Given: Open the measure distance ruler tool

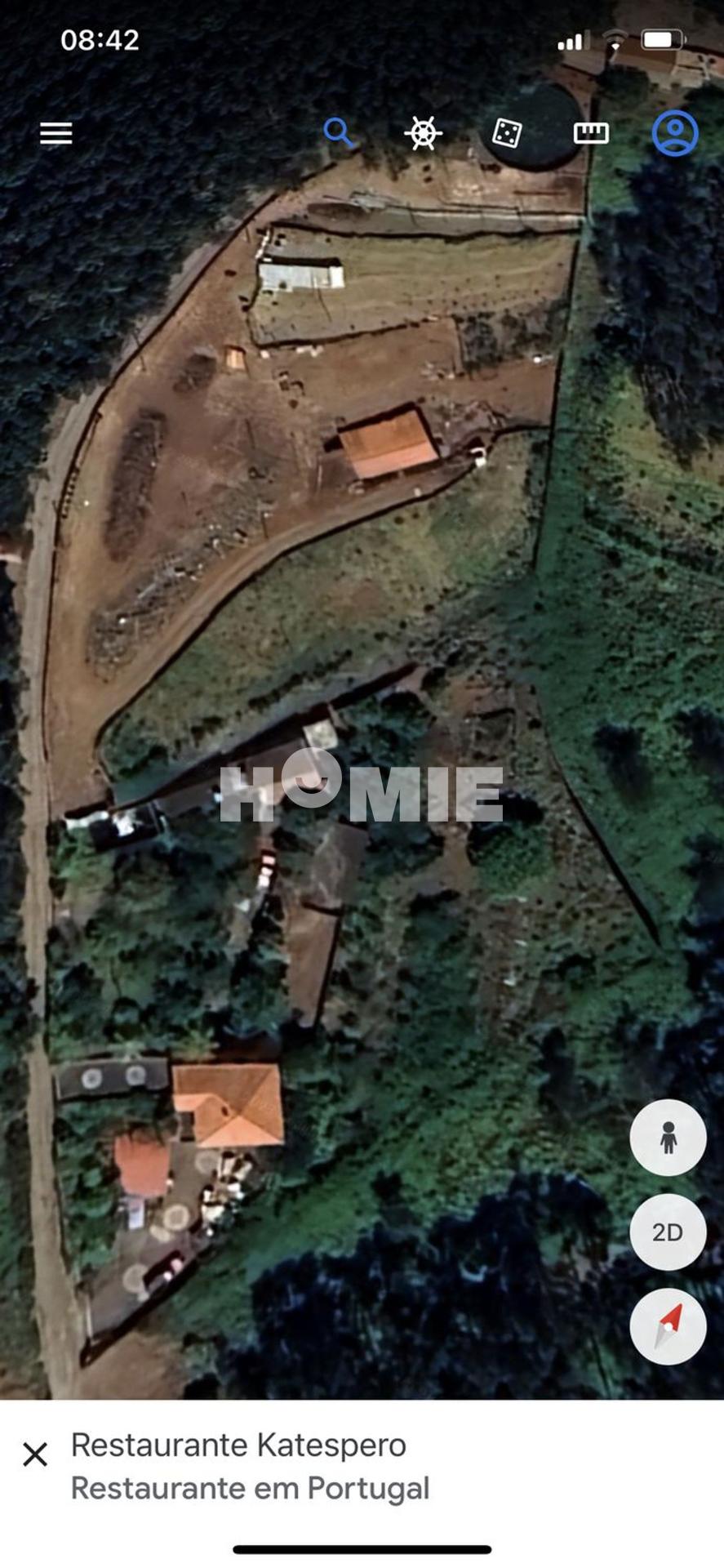Looking at the screenshot, I should pyautogui.click(x=591, y=132).
